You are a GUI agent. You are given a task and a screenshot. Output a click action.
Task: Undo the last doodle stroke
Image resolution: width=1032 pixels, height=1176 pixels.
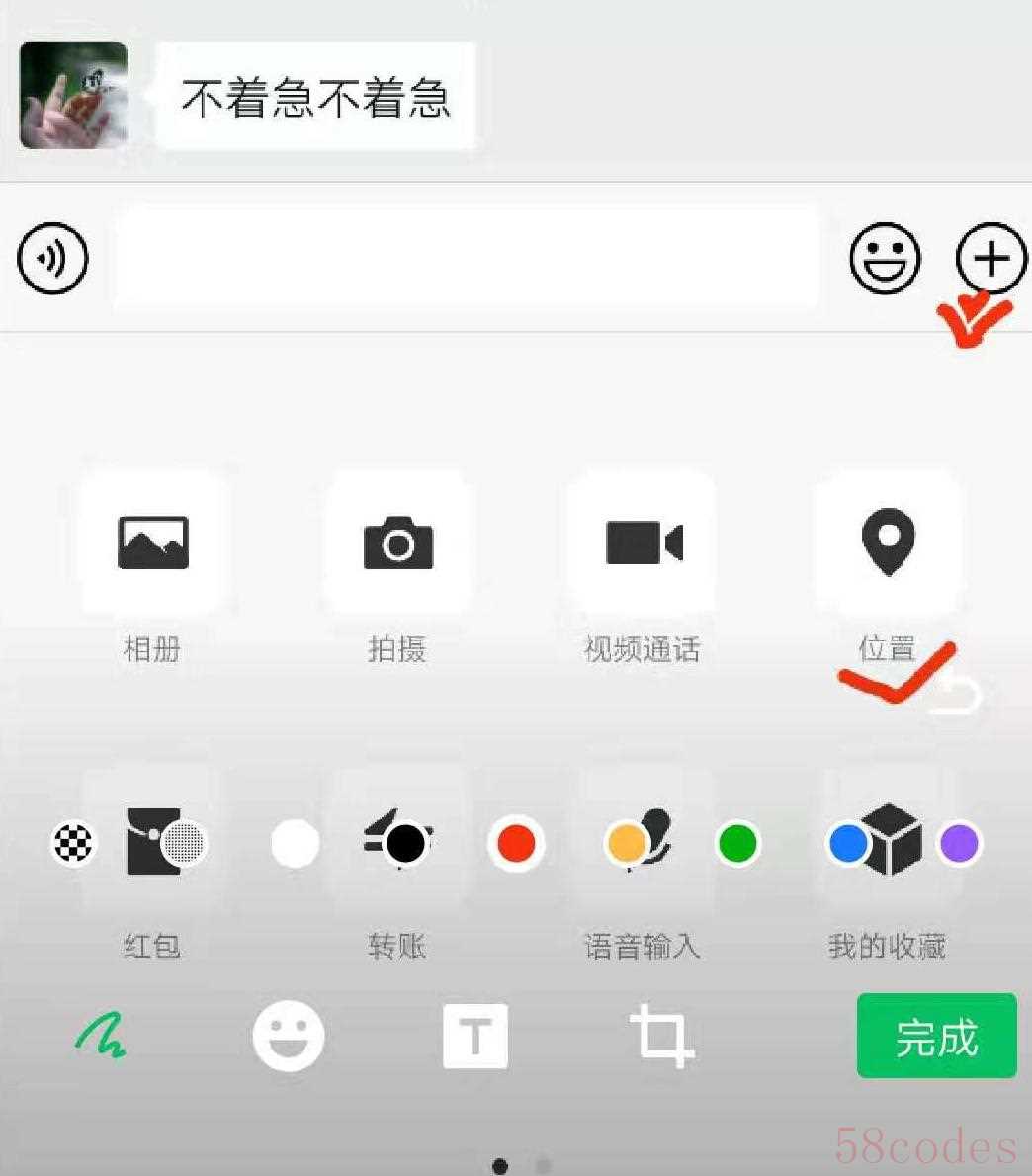coord(956,692)
